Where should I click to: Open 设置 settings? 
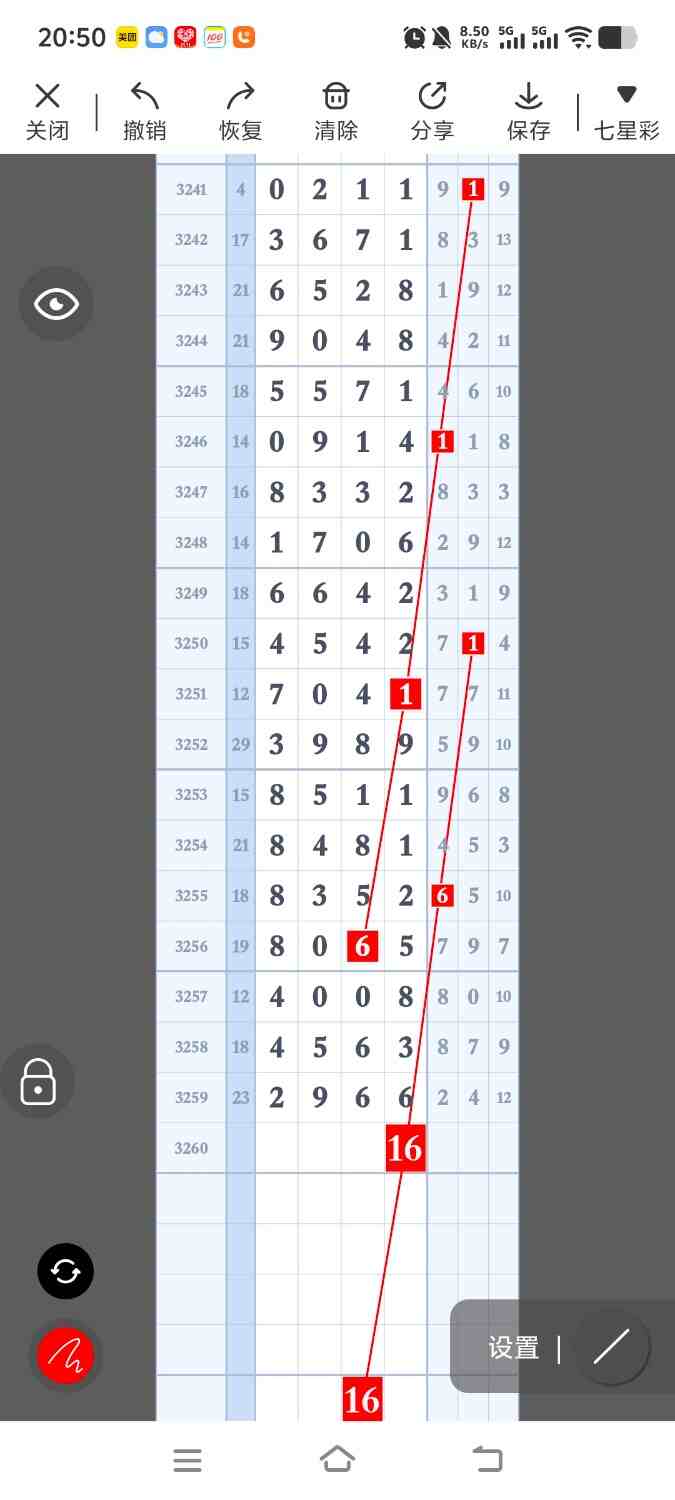(513, 1348)
